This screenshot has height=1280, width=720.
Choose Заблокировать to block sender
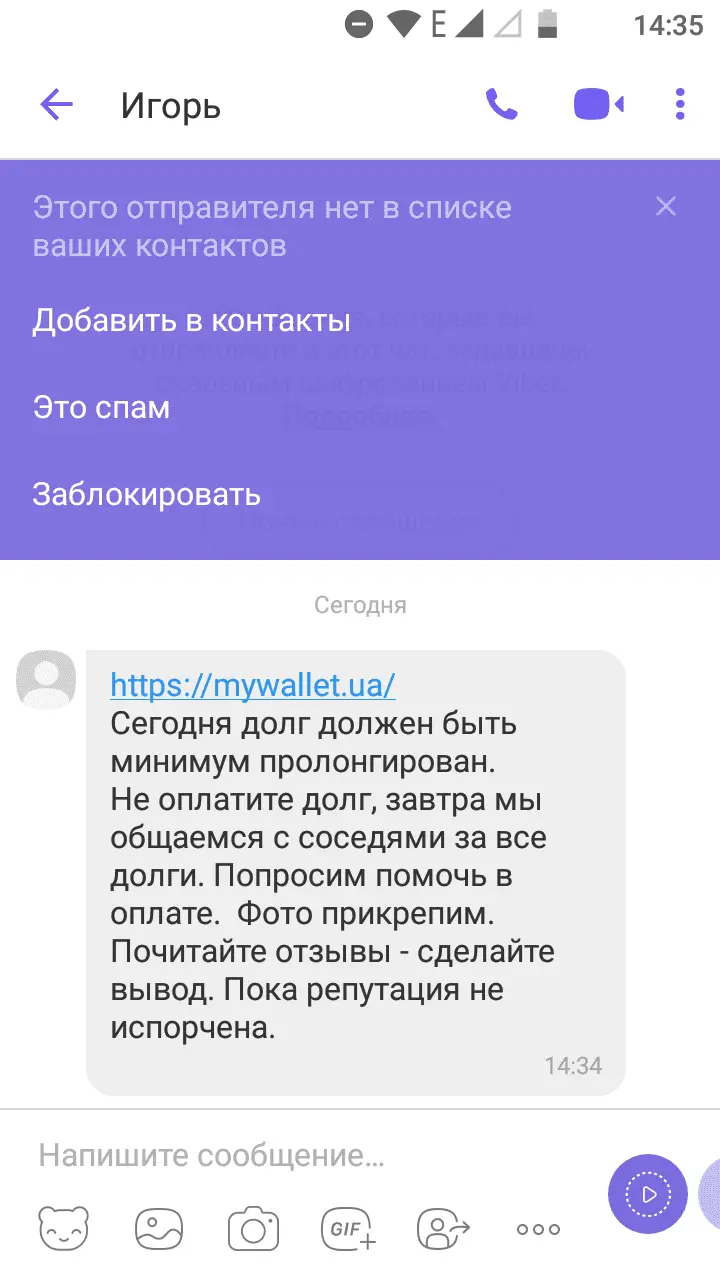(x=146, y=494)
